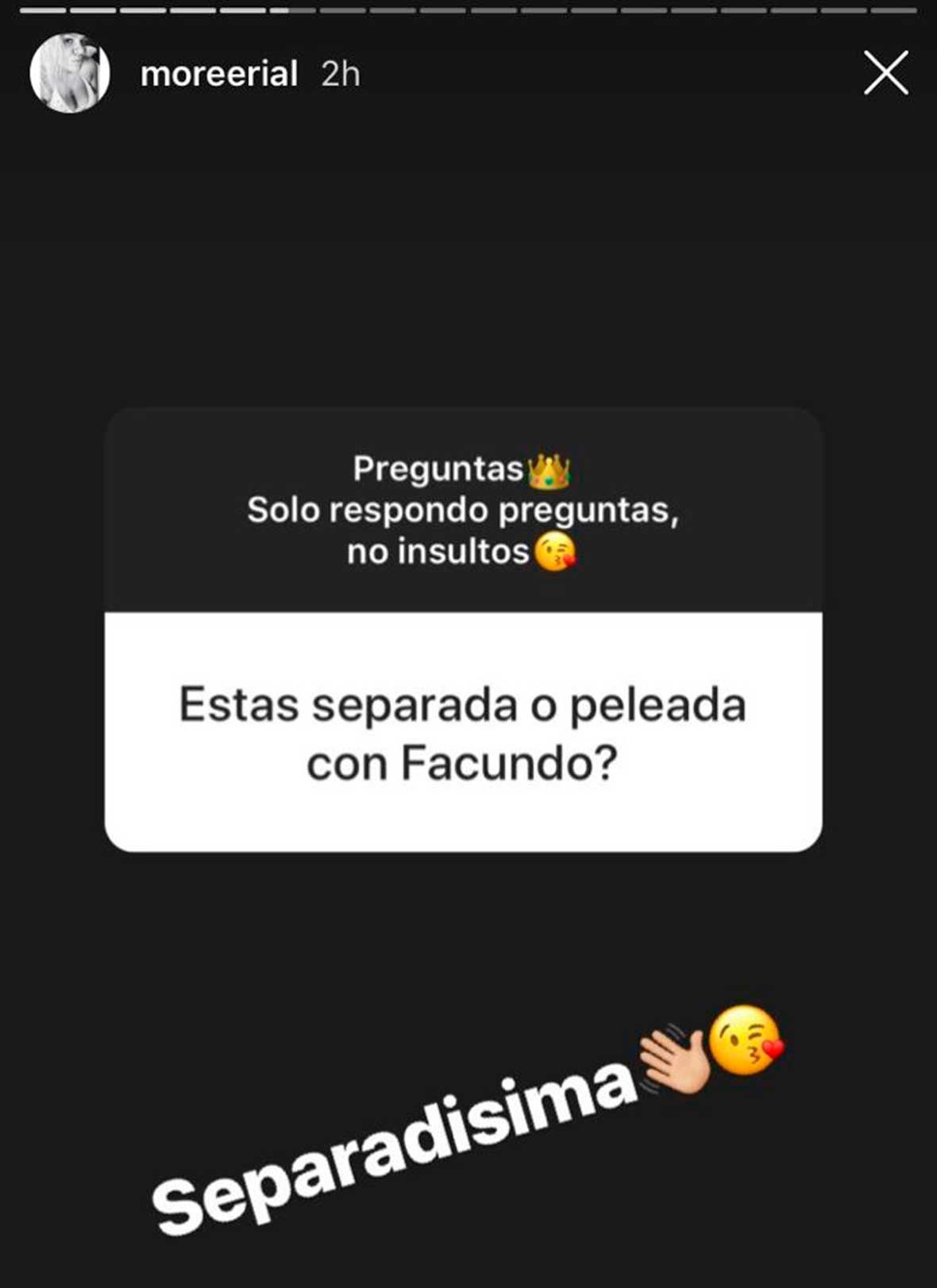Open moreerial's profile picture
937x1288 pixels.
[x=69, y=74]
